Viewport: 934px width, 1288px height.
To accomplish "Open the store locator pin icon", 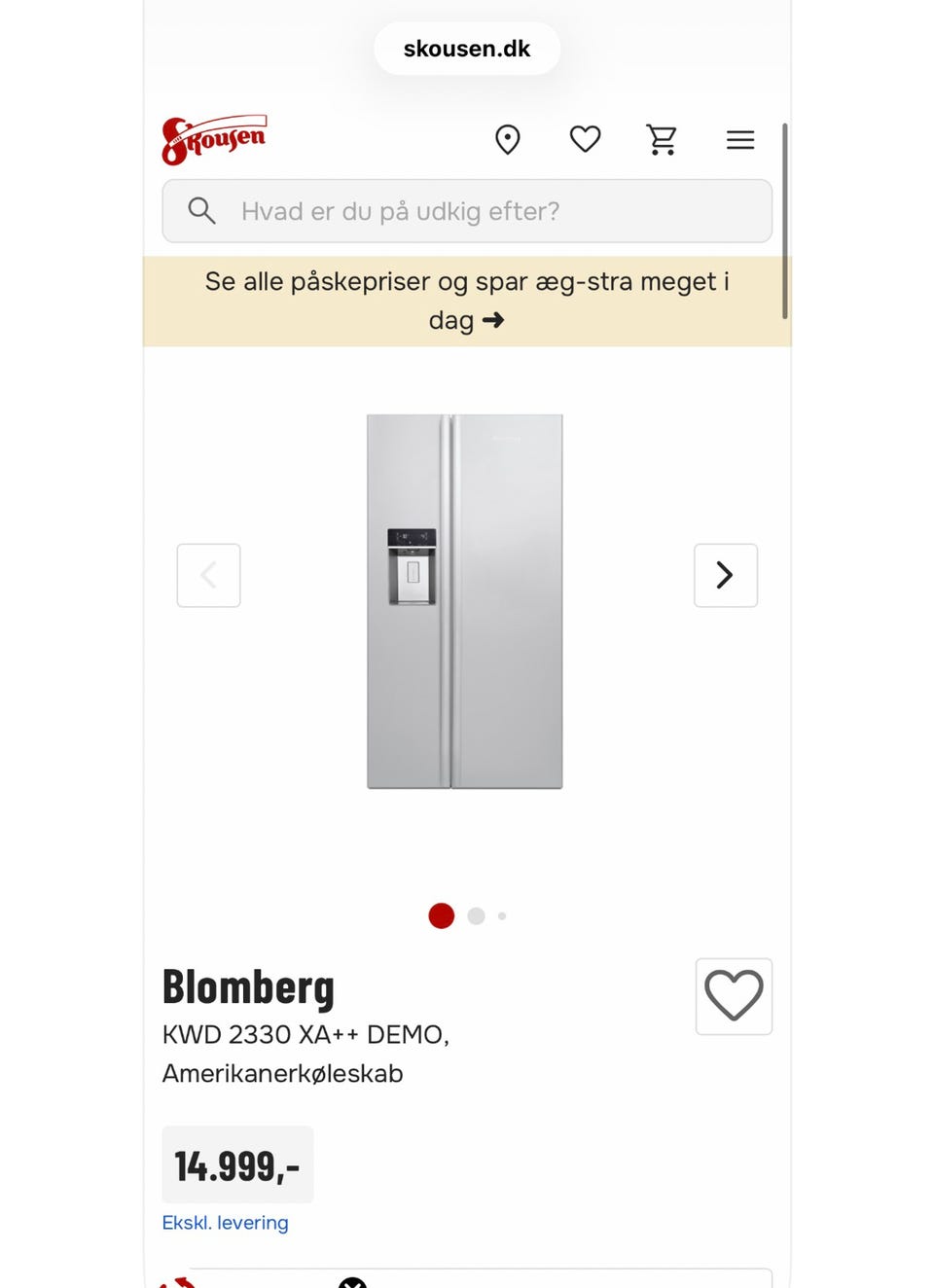I will tap(508, 139).
